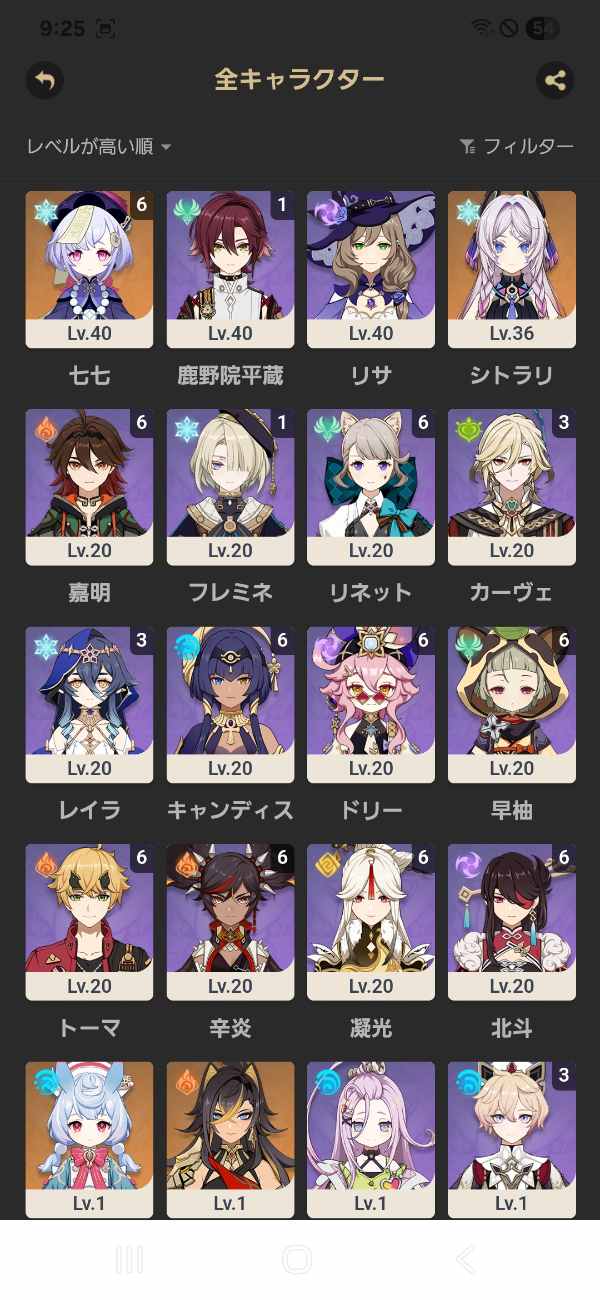Open キャンディス character card
Viewport: 600px width, 1300px height.
(230, 705)
